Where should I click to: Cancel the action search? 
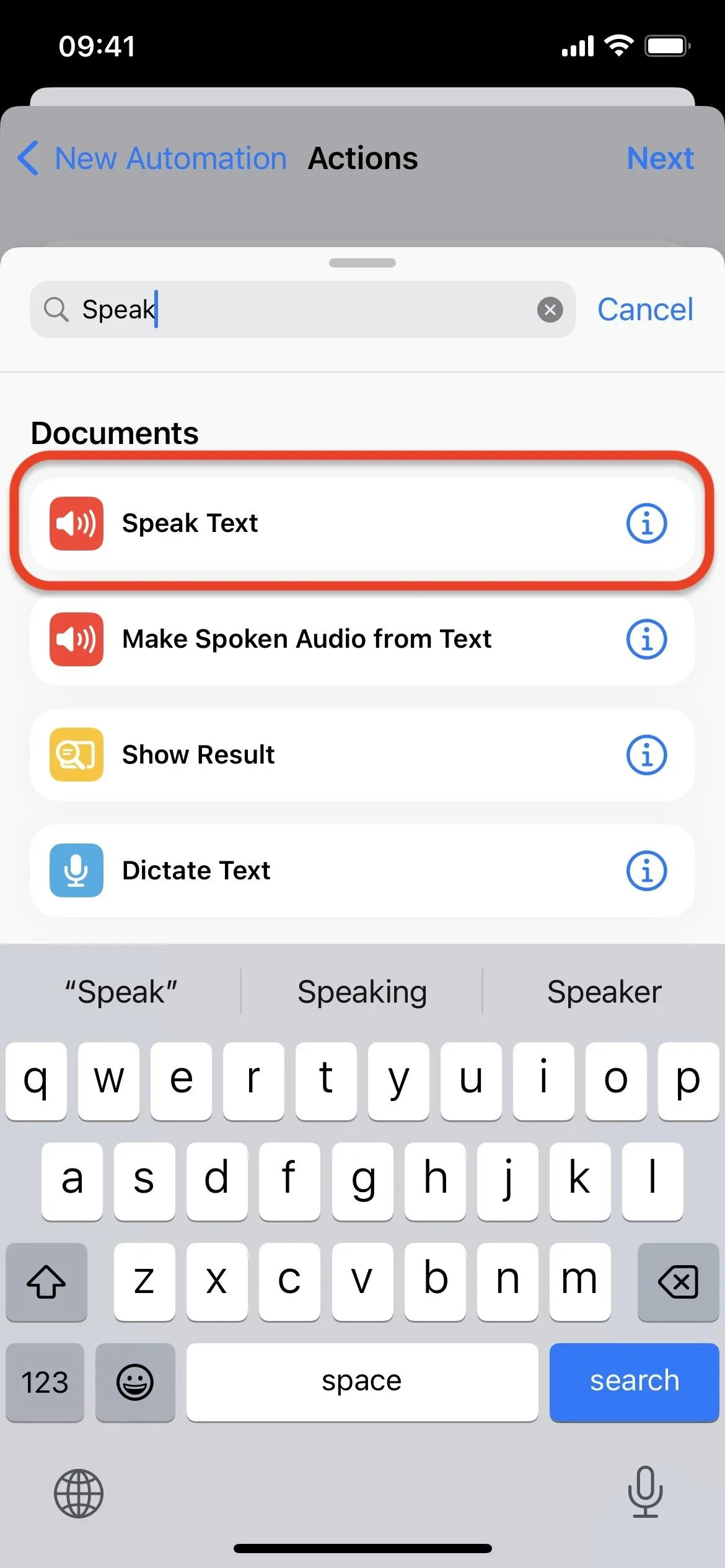tap(645, 309)
